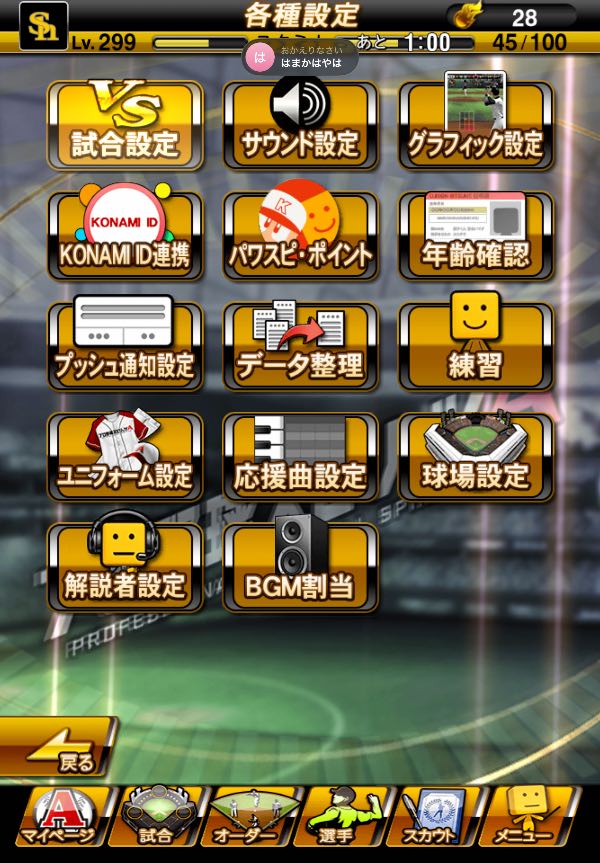Start 練習 practice mode
Image resolution: width=600 pixels, height=863 pixels.
[475, 346]
